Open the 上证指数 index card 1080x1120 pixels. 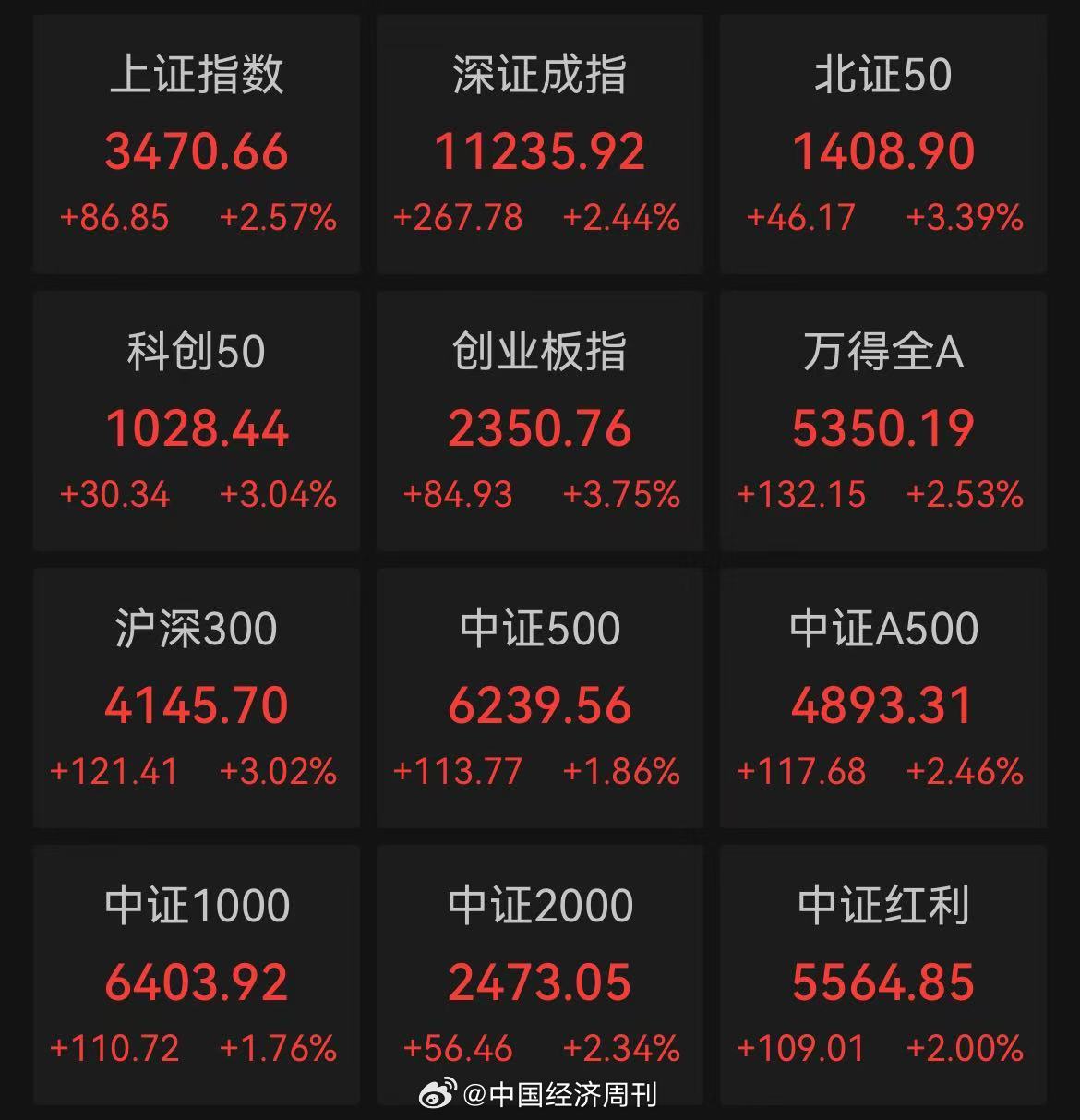pyautogui.click(x=197, y=144)
